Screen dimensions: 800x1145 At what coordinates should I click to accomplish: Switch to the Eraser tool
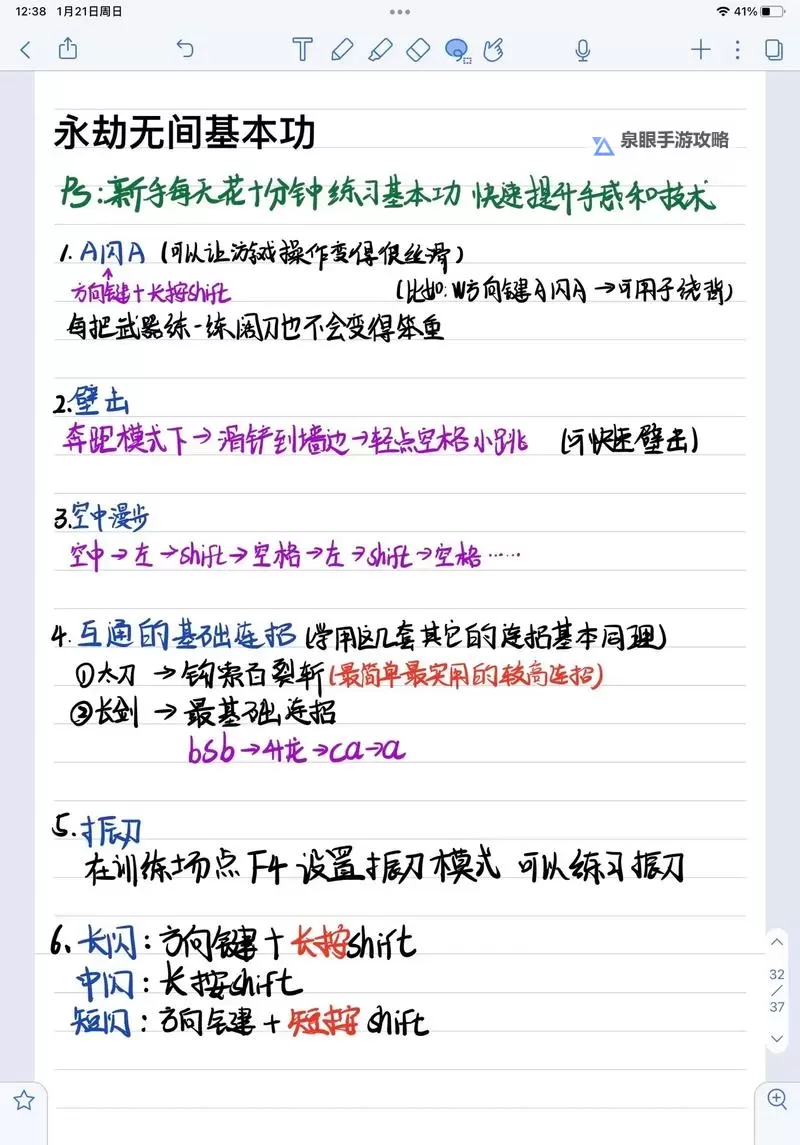419,50
